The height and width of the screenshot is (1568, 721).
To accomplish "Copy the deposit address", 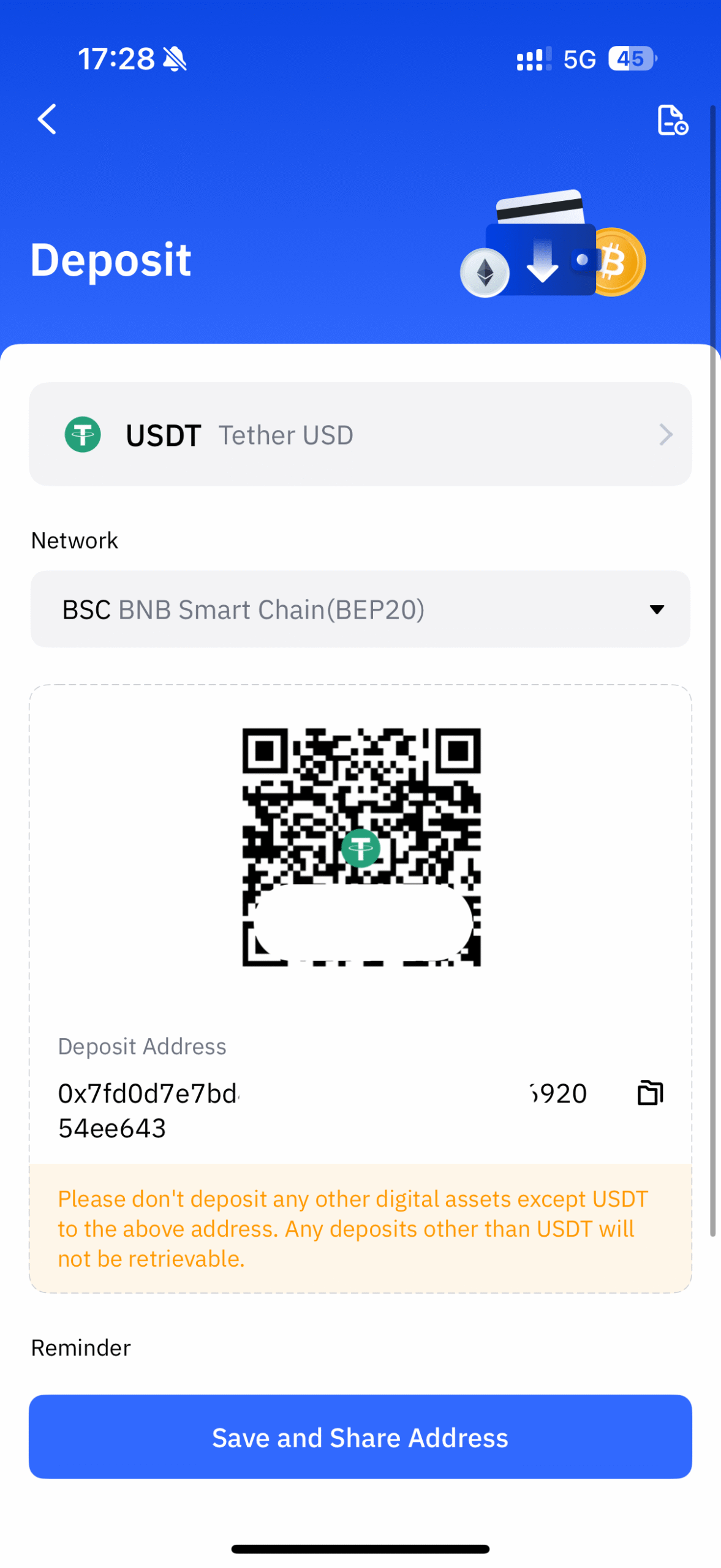I will [650, 1093].
